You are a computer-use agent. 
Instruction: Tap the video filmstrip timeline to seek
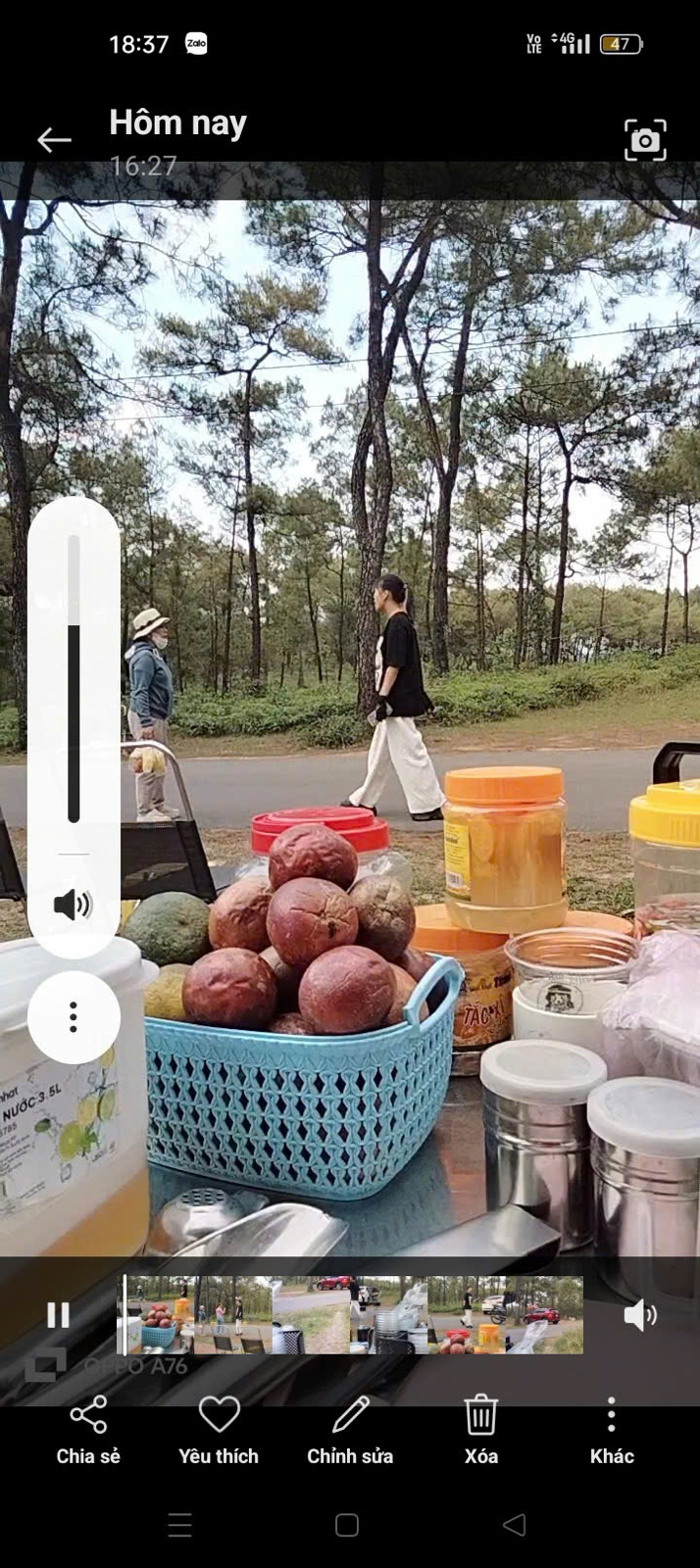pyautogui.click(x=353, y=1315)
